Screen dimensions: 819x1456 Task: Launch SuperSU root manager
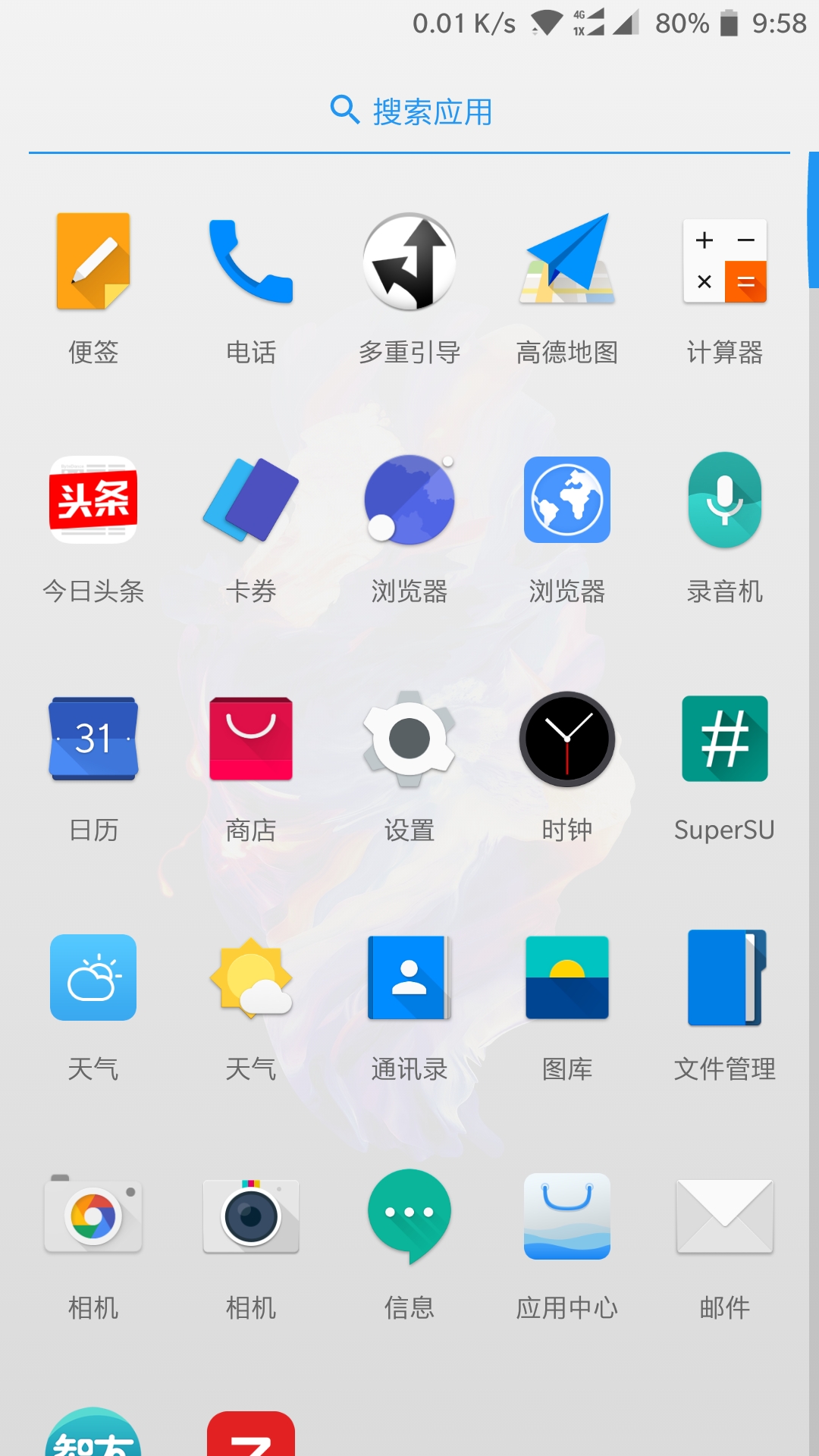click(x=725, y=739)
